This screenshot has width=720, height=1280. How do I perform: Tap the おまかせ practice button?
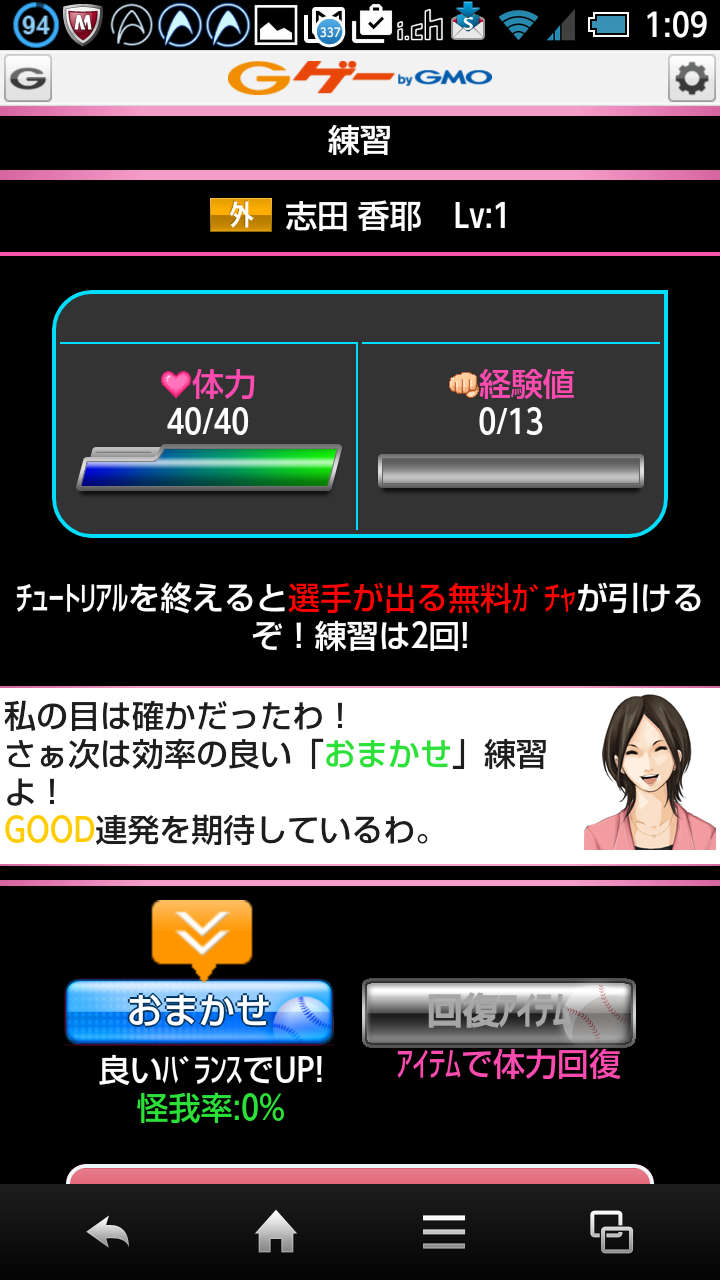coord(199,1012)
